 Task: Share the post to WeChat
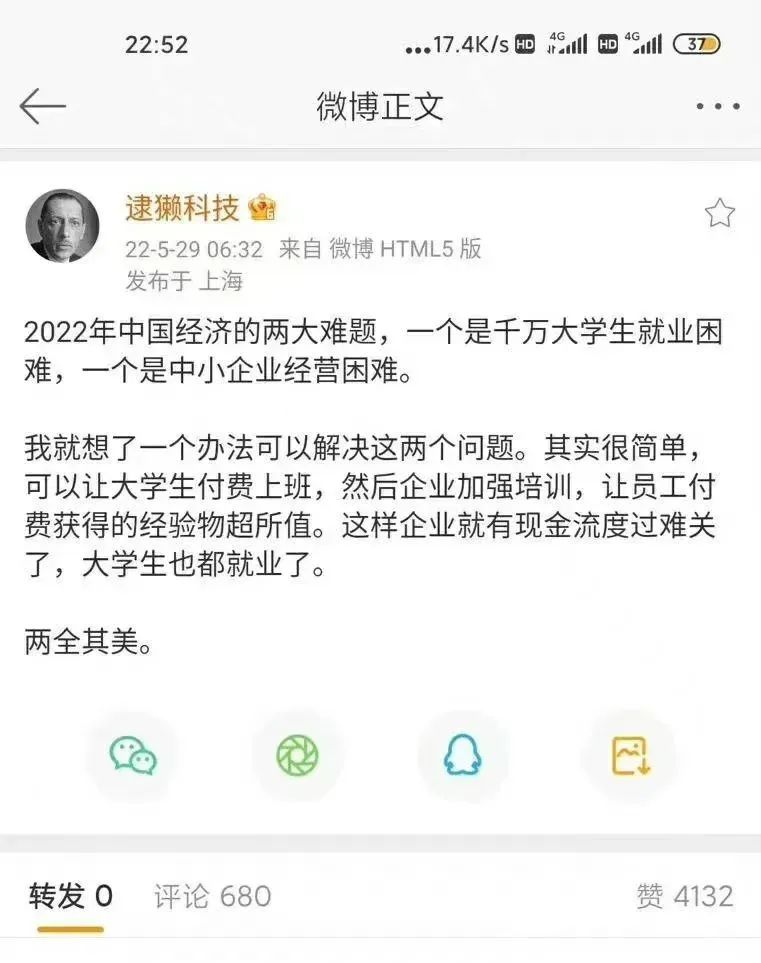point(133,755)
